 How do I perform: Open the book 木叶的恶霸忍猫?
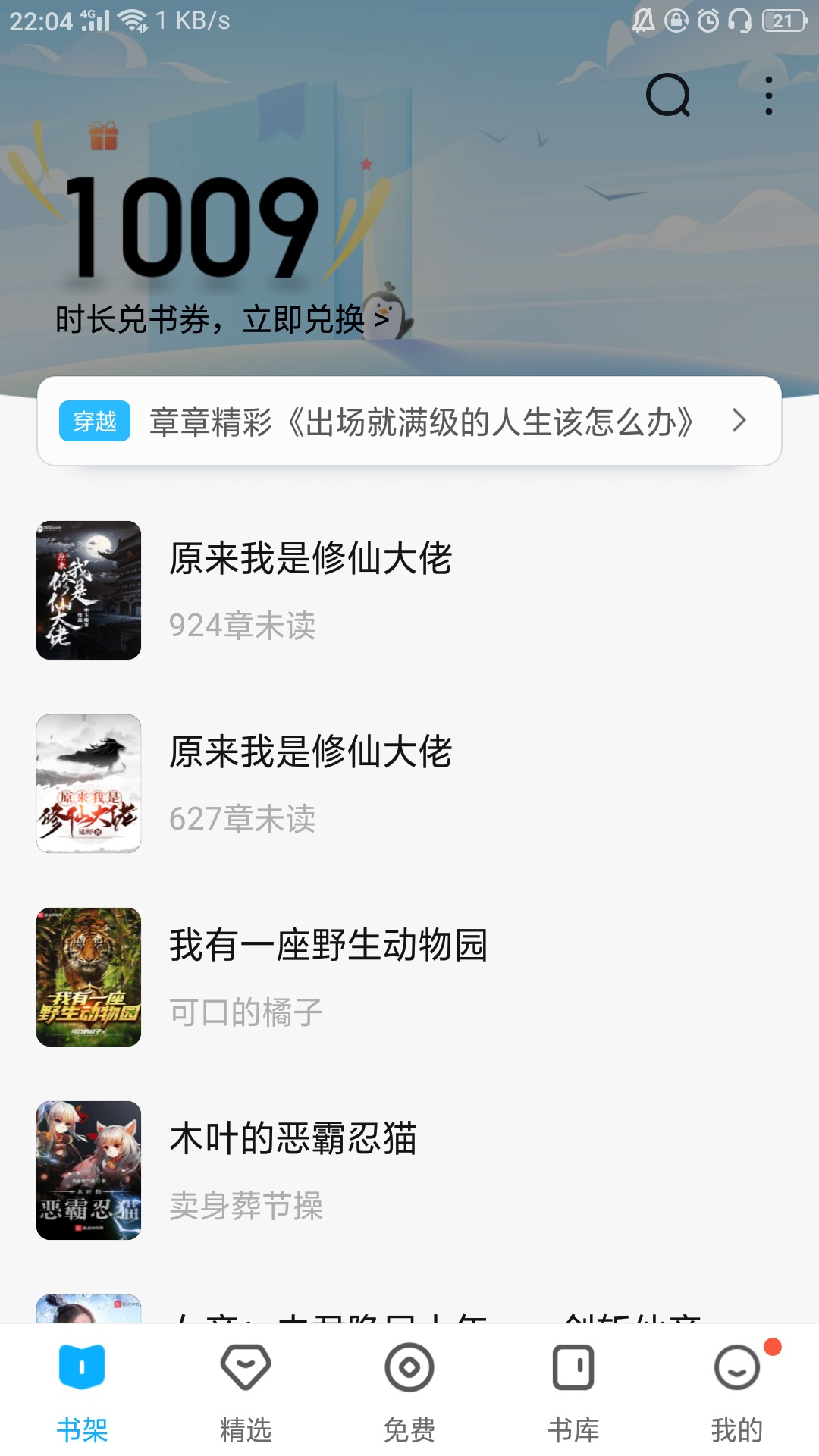[293, 1170]
